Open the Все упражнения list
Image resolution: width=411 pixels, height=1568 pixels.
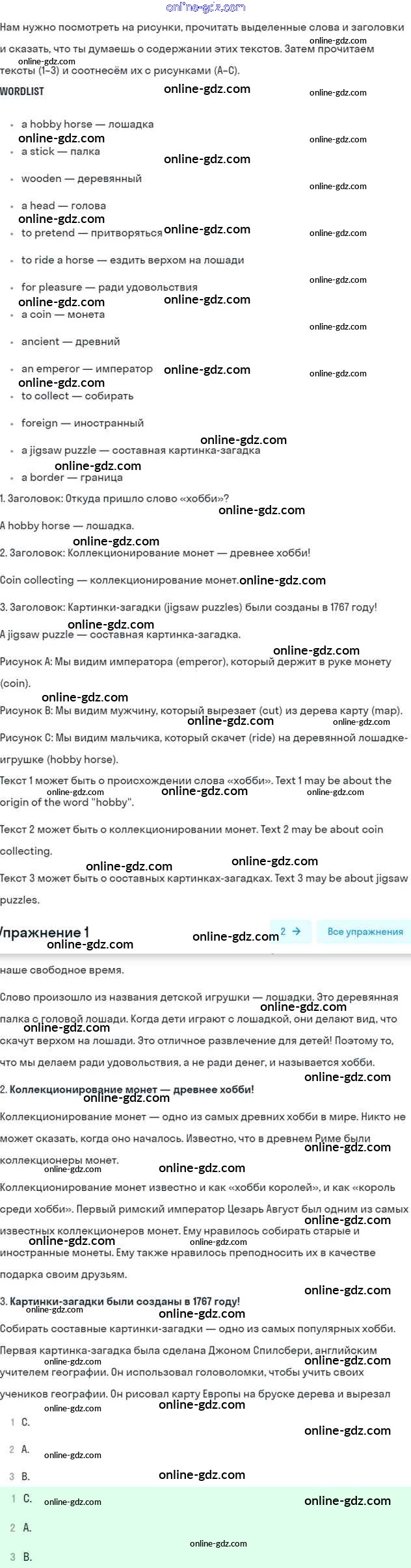365,932
